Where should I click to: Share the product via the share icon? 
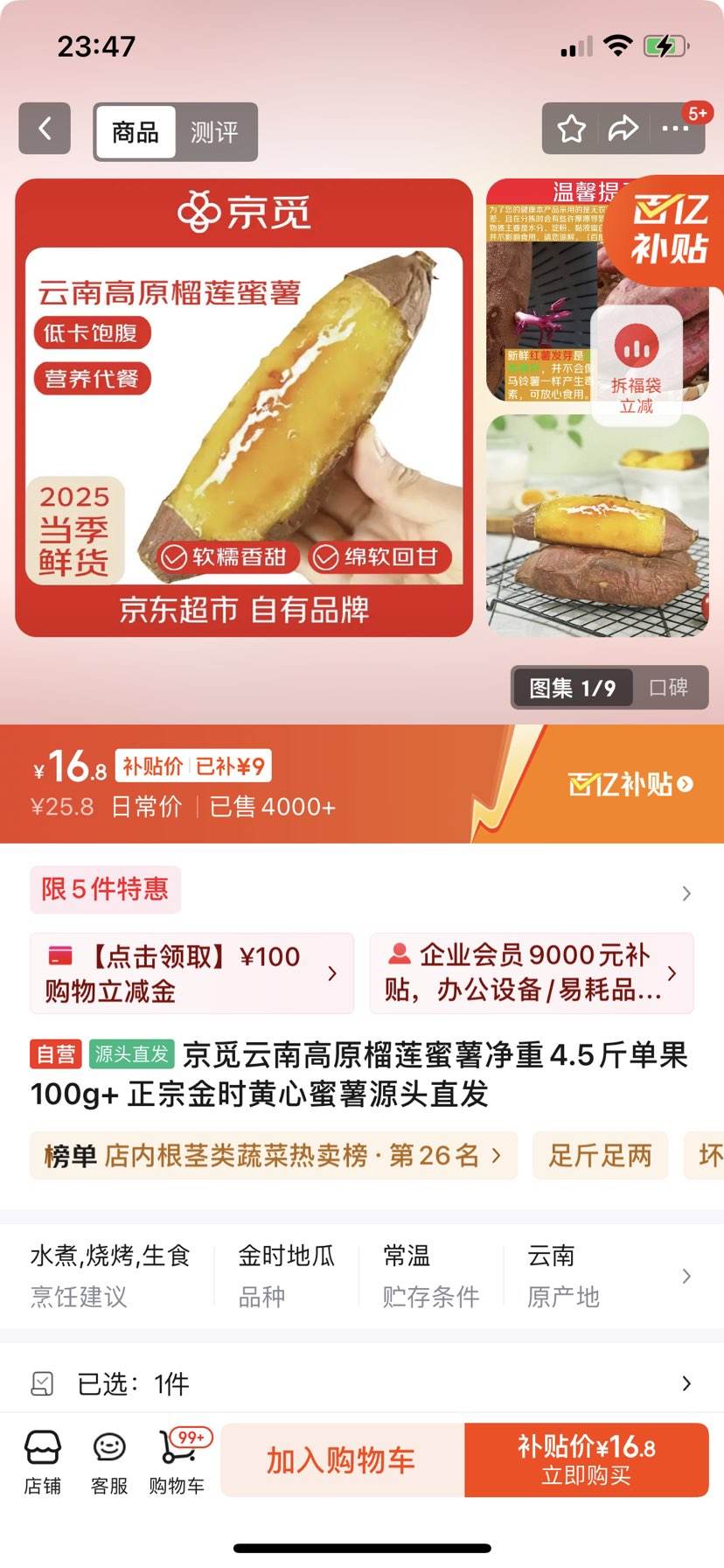pos(623,129)
